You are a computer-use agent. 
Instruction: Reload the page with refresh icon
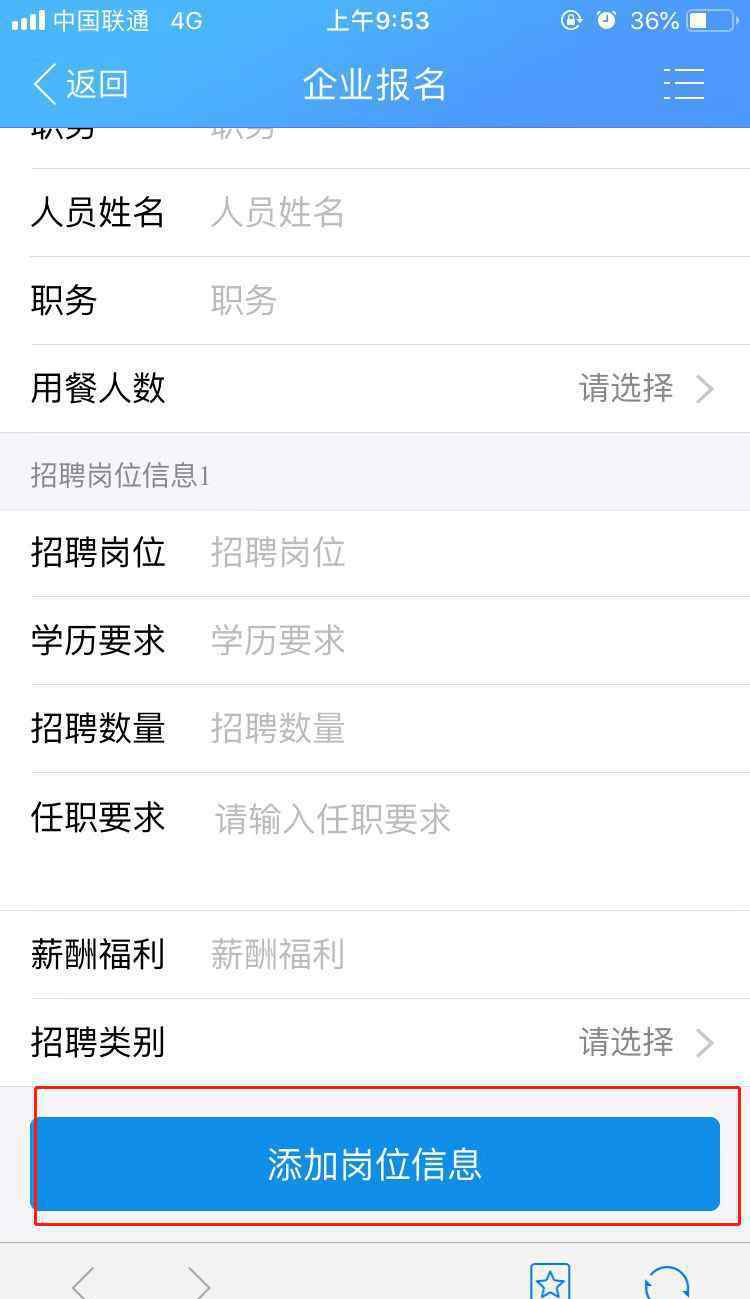pos(667,1283)
